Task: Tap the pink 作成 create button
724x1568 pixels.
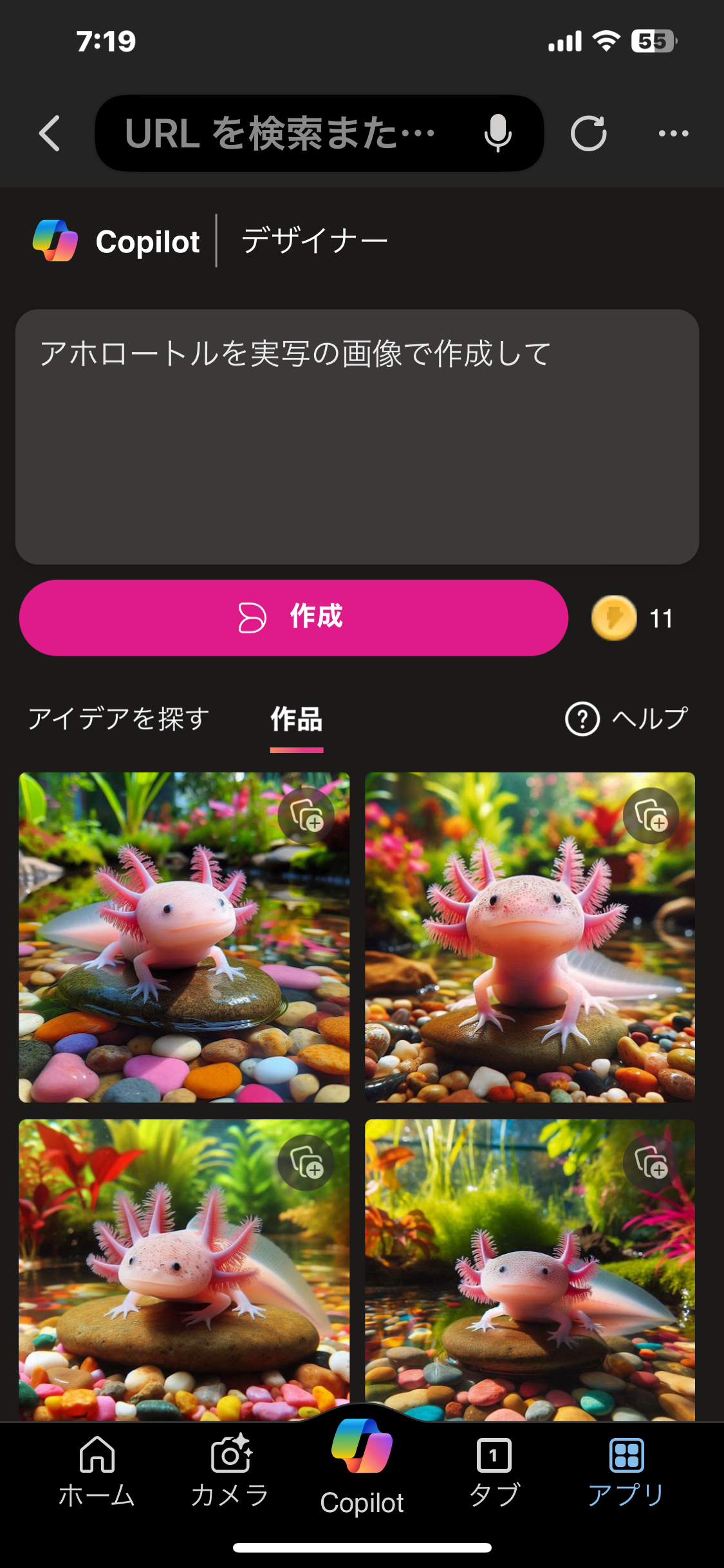Action: [x=293, y=618]
